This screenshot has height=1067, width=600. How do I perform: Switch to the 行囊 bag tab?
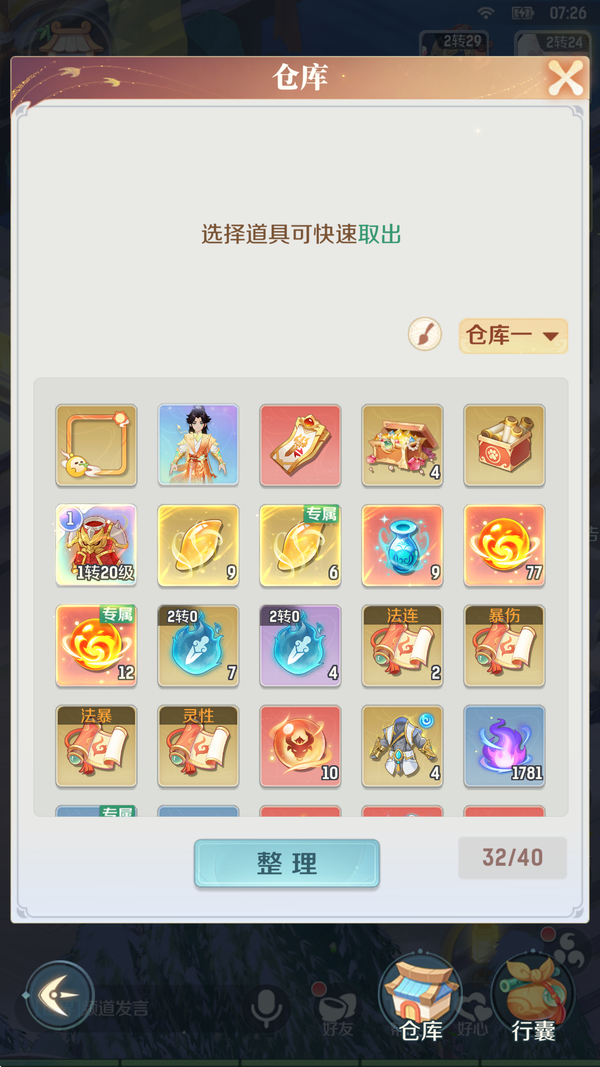pyautogui.click(x=532, y=995)
